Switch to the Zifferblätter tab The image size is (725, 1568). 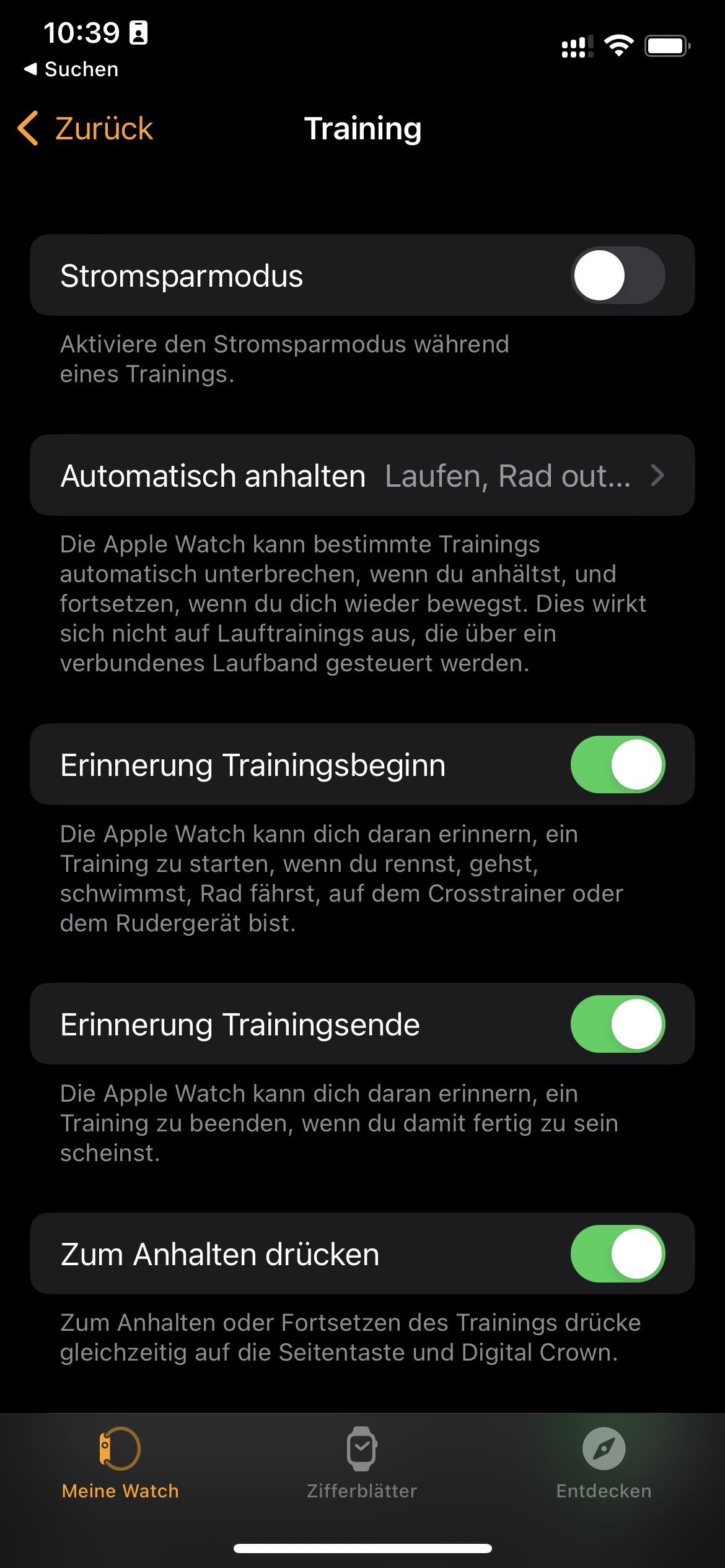[x=362, y=1463]
